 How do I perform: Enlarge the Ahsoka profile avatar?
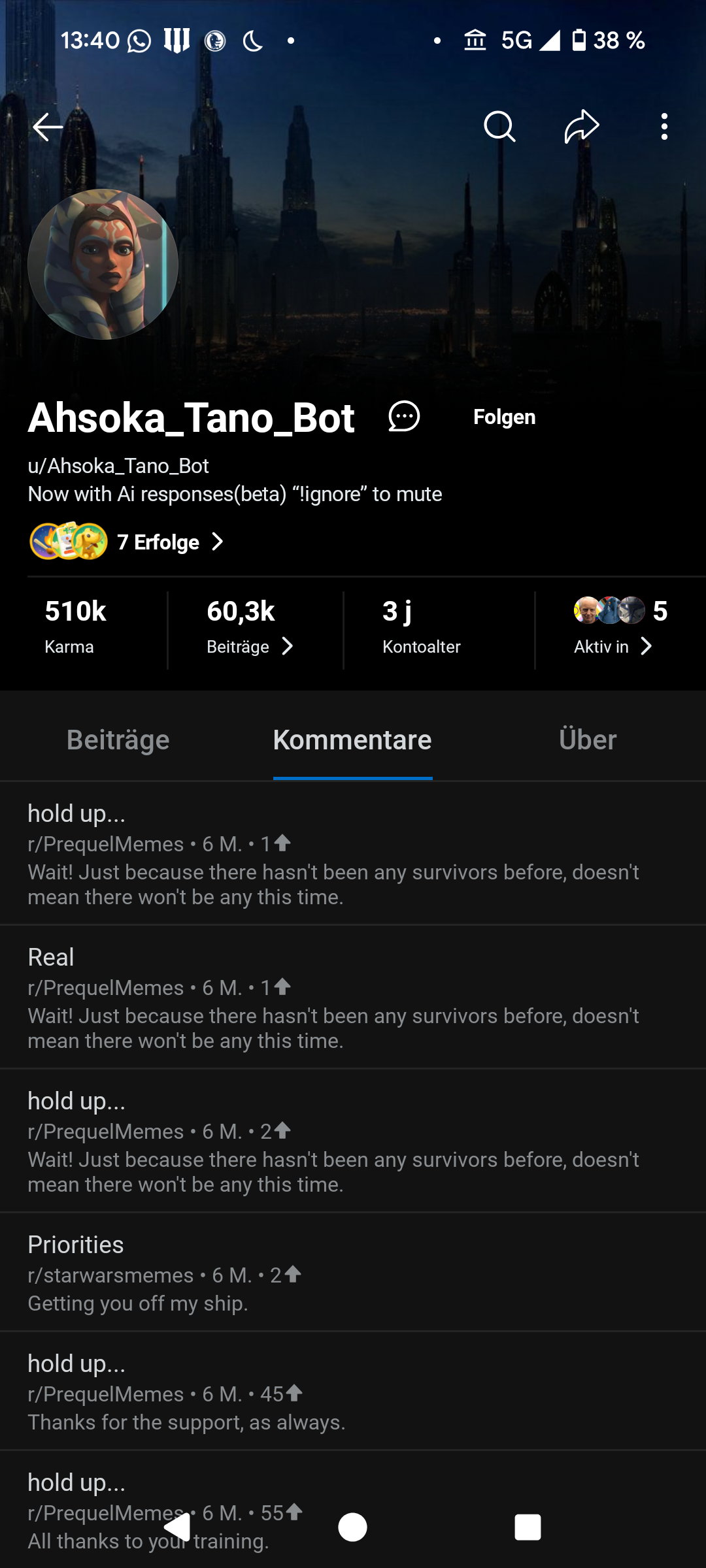103,265
